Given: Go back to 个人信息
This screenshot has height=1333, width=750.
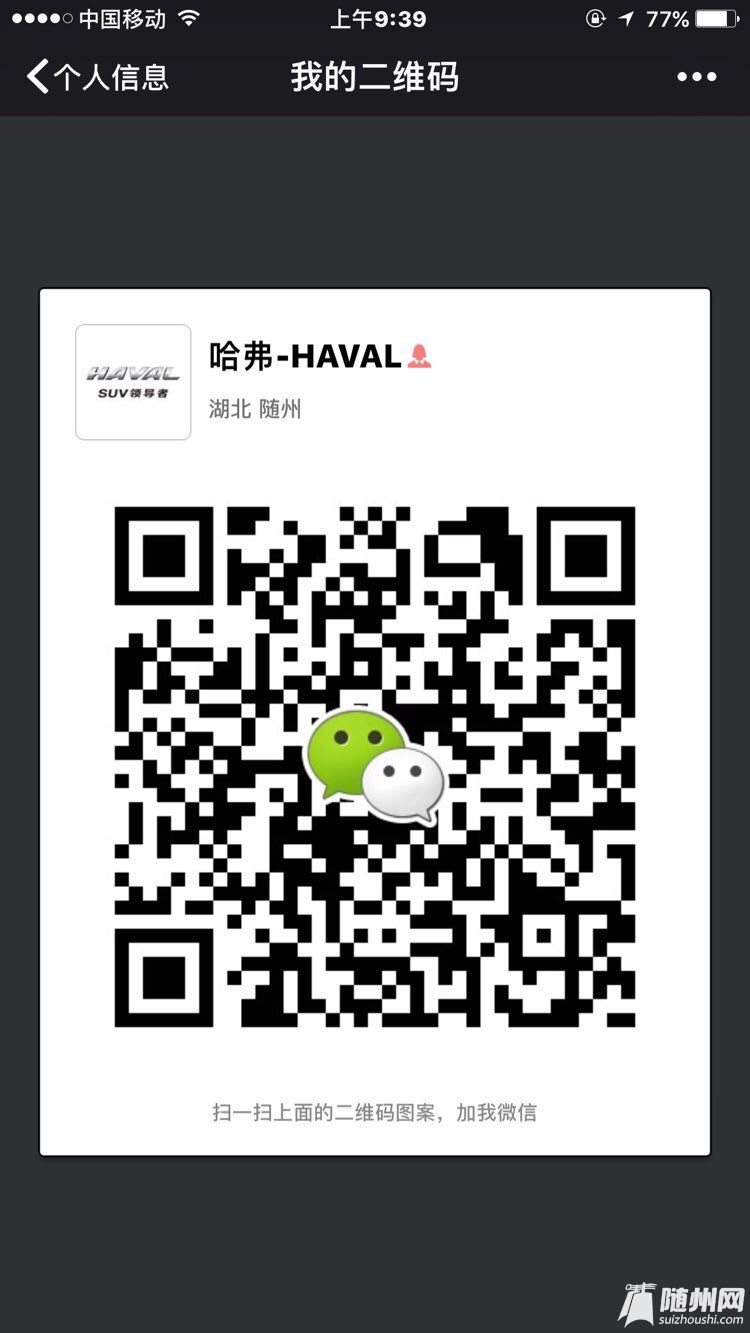Looking at the screenshot, I should click(x=97, y=77).
